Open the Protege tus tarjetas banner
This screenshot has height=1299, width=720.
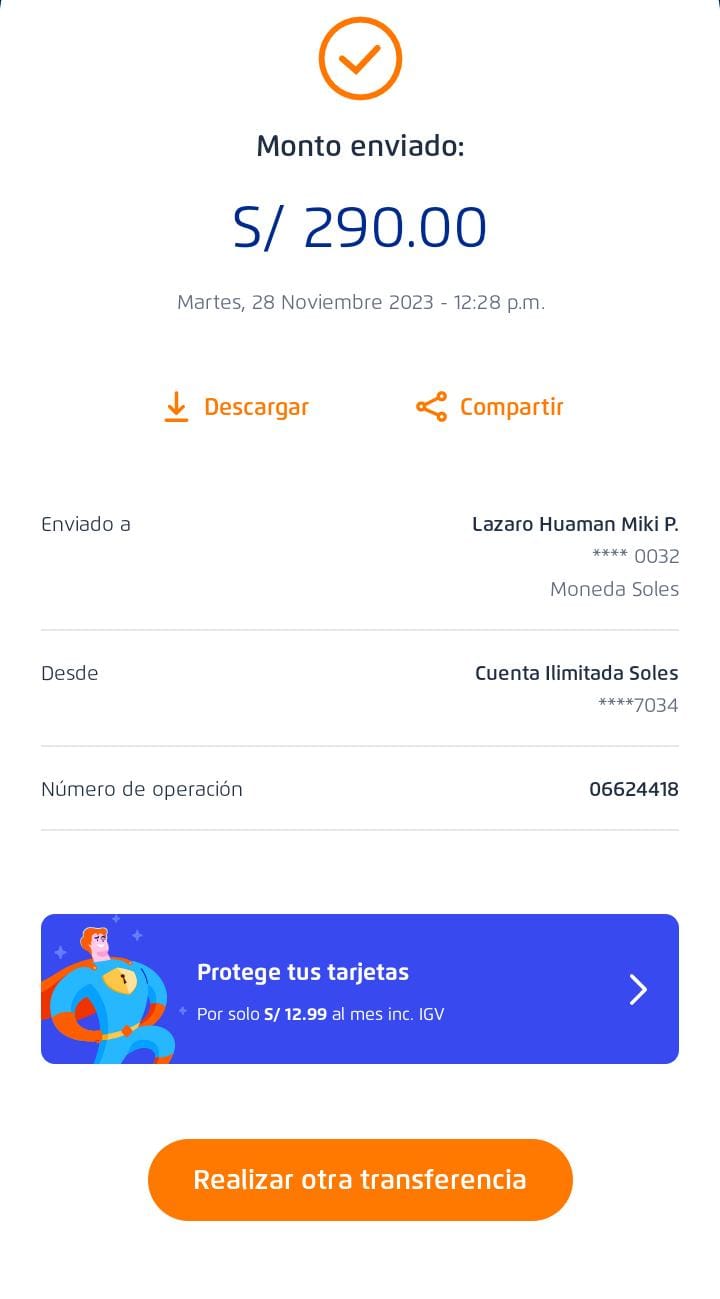coord(360,989)
